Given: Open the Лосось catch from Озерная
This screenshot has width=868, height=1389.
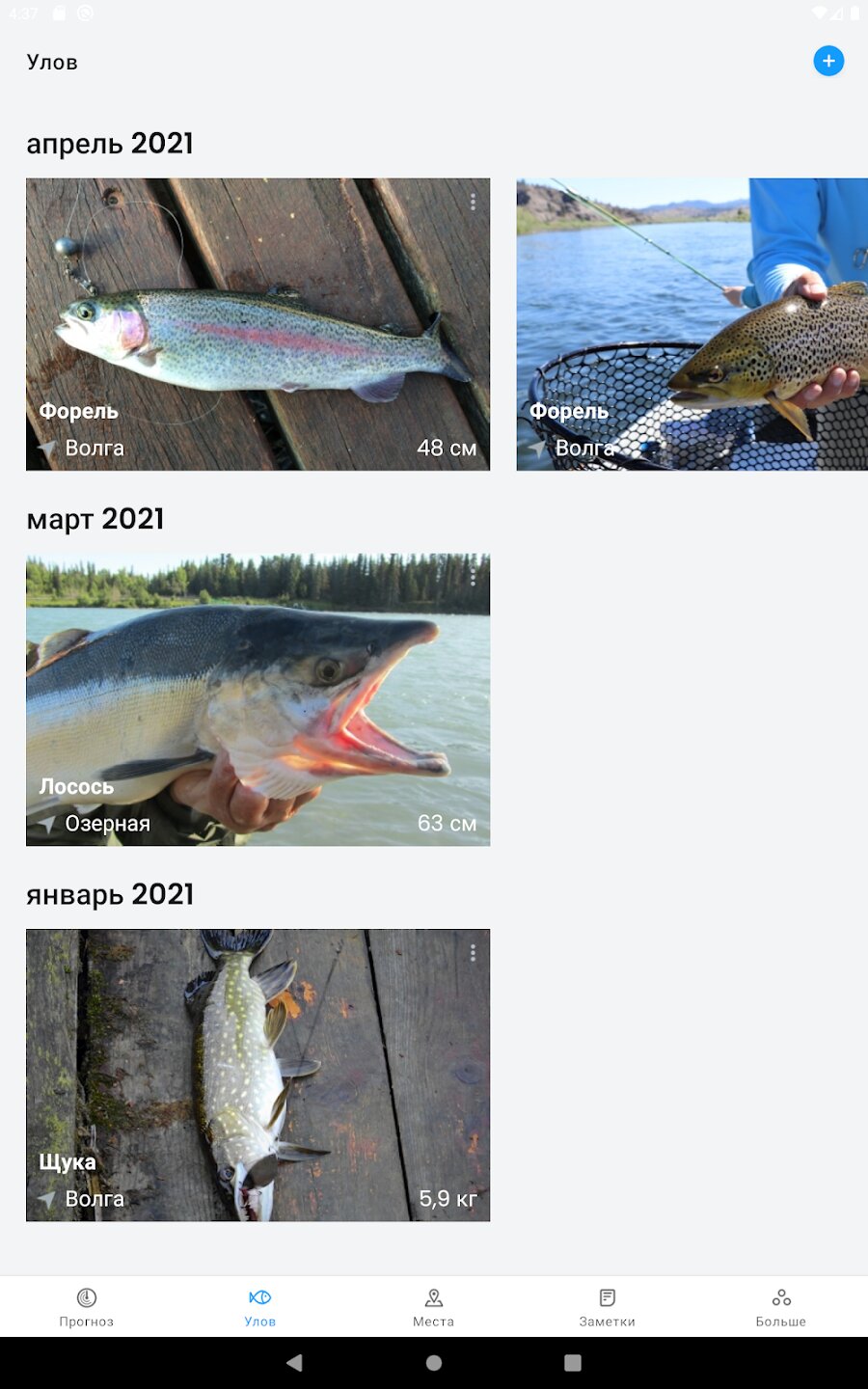Looking at the screenshot, I should point(258,699).
